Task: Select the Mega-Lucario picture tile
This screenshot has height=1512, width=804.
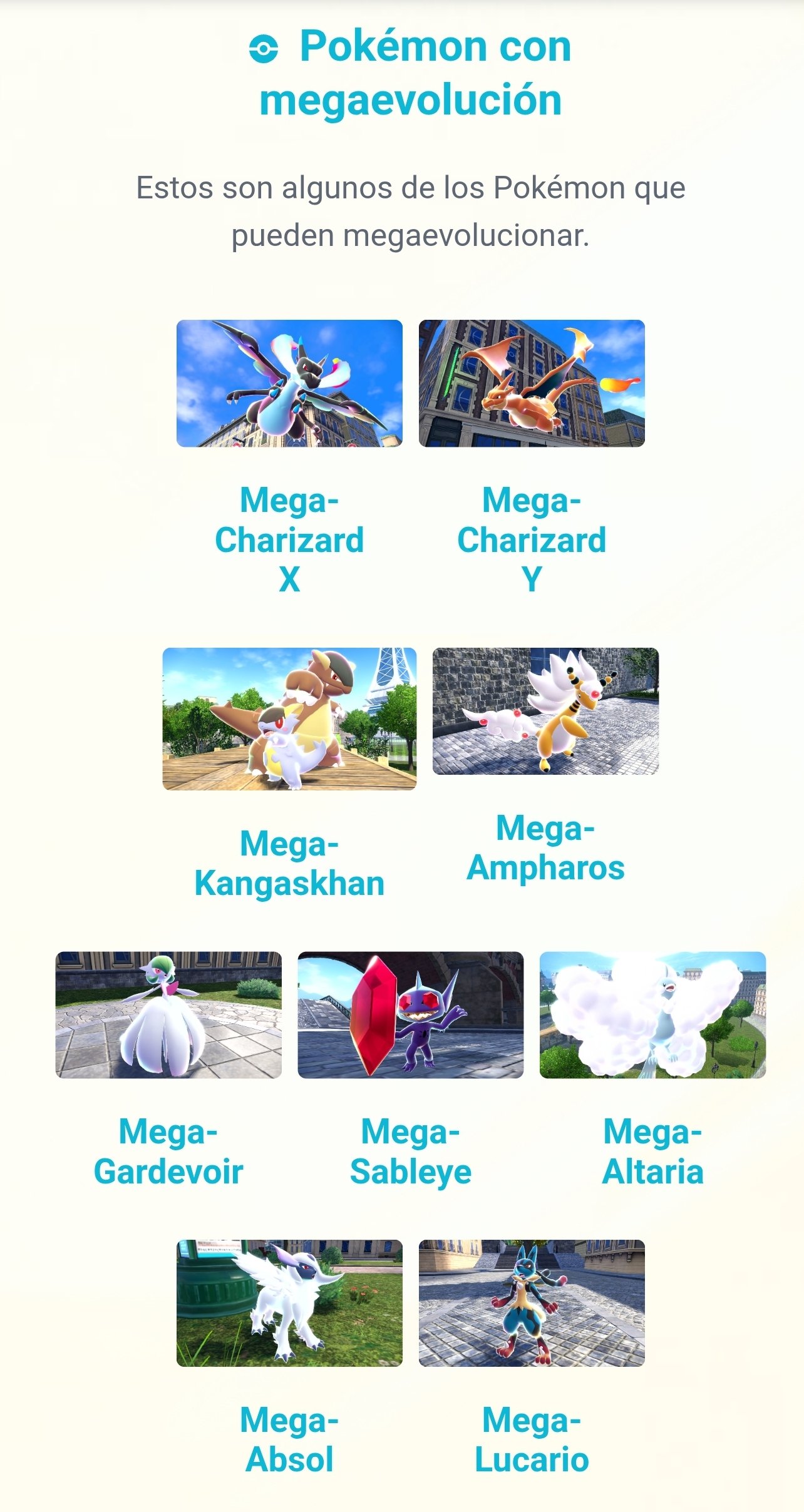Action: [532, 1302]
